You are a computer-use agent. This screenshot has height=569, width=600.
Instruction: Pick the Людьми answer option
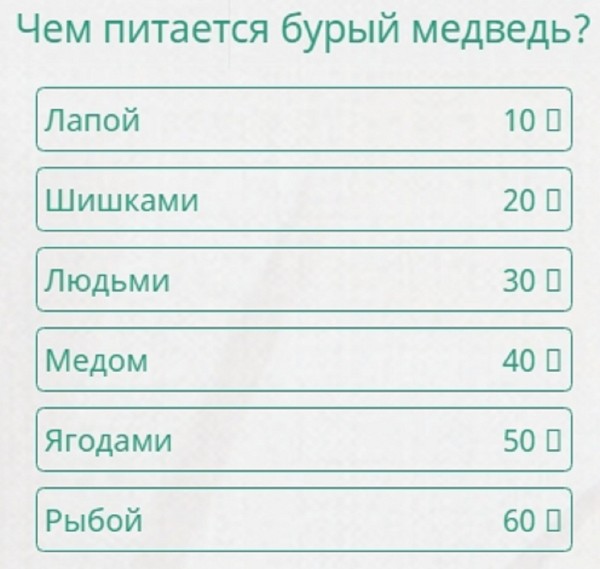click(x=303, y=280)
